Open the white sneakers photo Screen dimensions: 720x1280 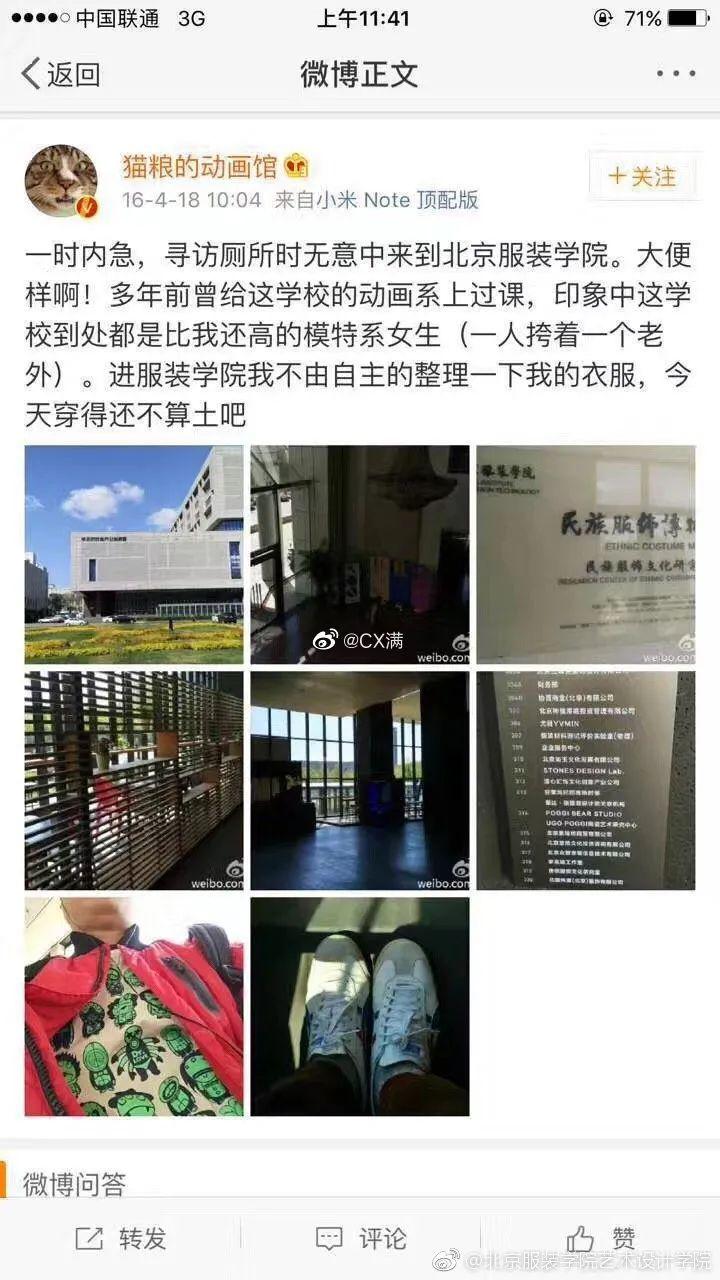(x=360, y=1007)
